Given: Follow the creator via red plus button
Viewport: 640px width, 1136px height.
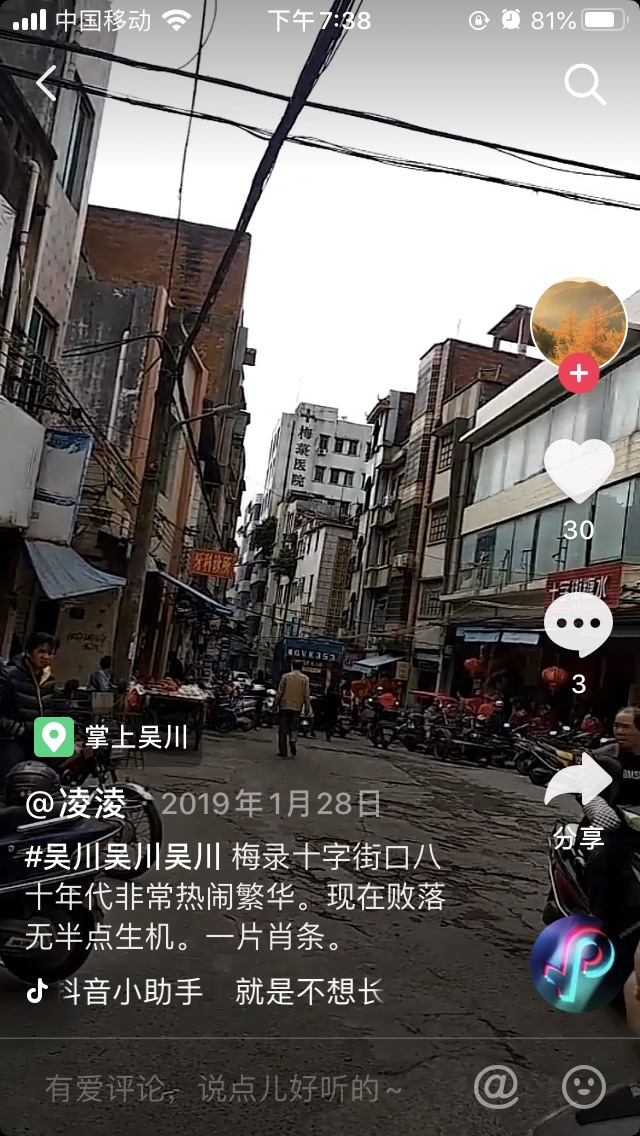Looking at the screenshot, I should [579, 374].
